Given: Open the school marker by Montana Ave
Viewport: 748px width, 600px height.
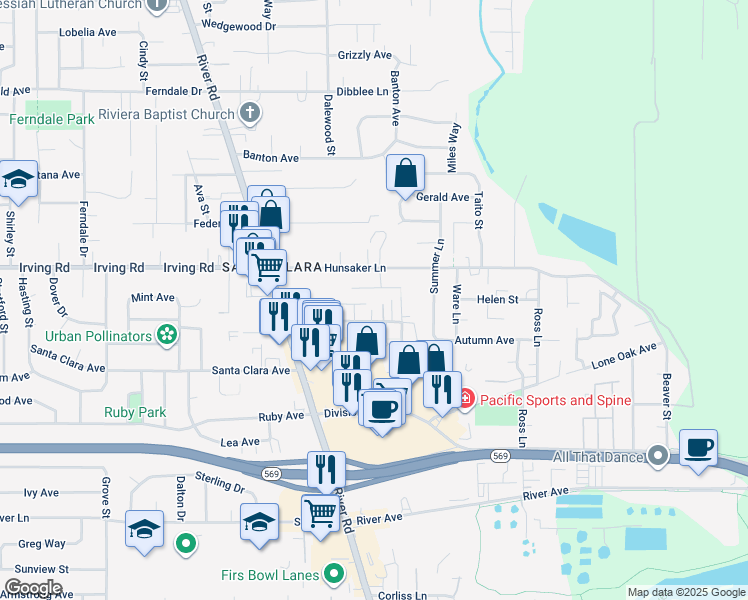Looking at the screenshot, I should coord(18,180).
